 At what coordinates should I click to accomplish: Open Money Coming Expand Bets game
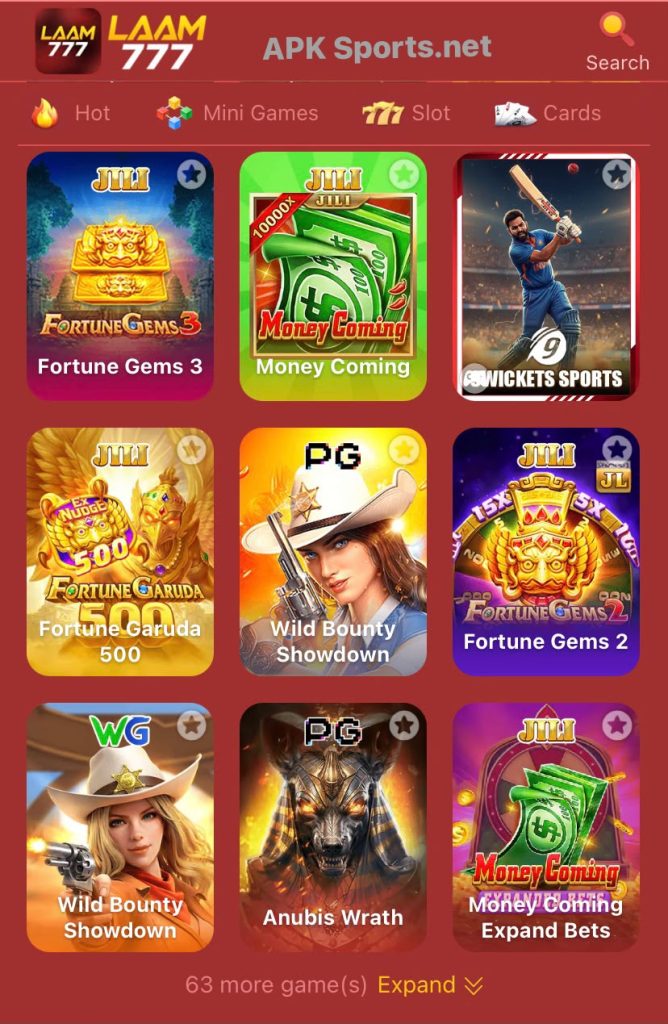(546, 827)
